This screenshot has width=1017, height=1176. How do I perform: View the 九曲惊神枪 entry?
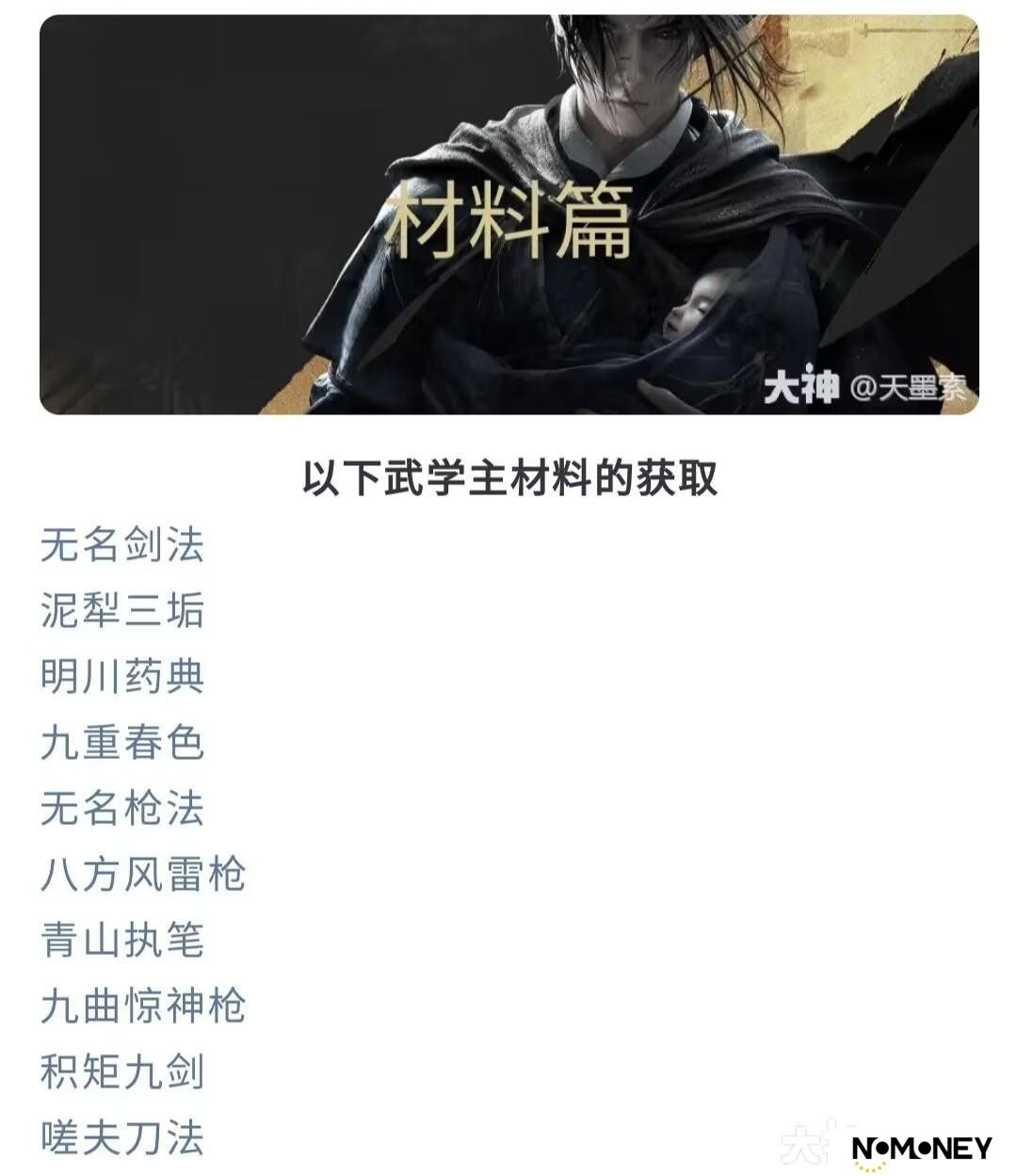click(143, 1007)
